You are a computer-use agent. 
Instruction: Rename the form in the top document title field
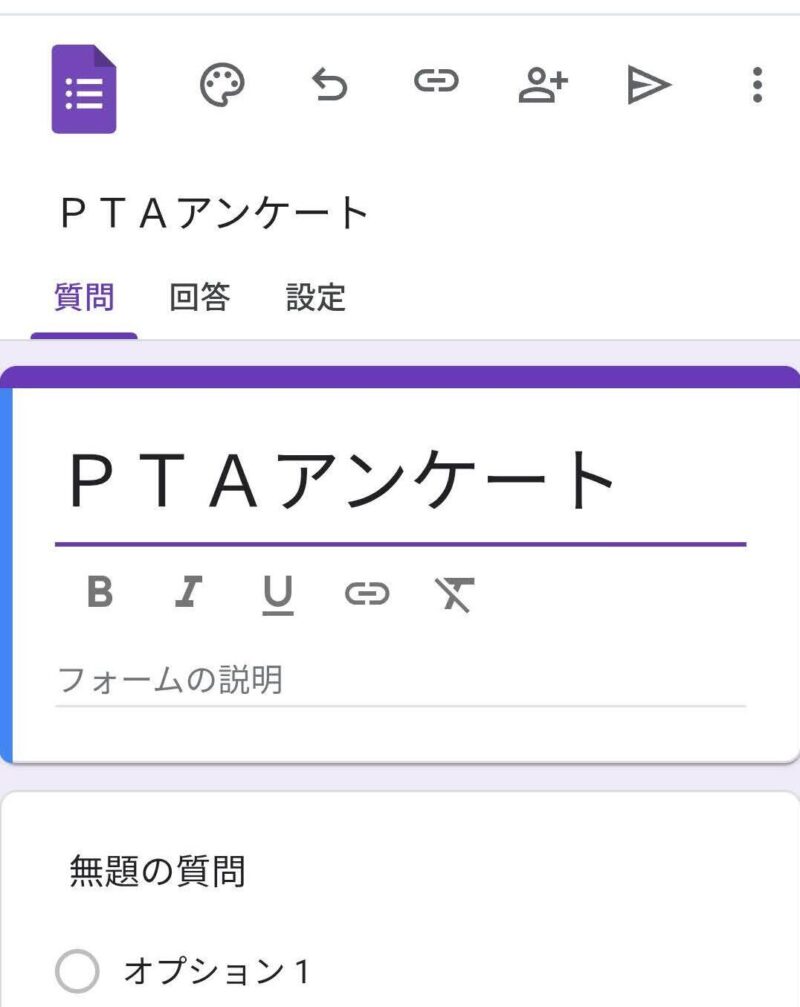(215, 213)
